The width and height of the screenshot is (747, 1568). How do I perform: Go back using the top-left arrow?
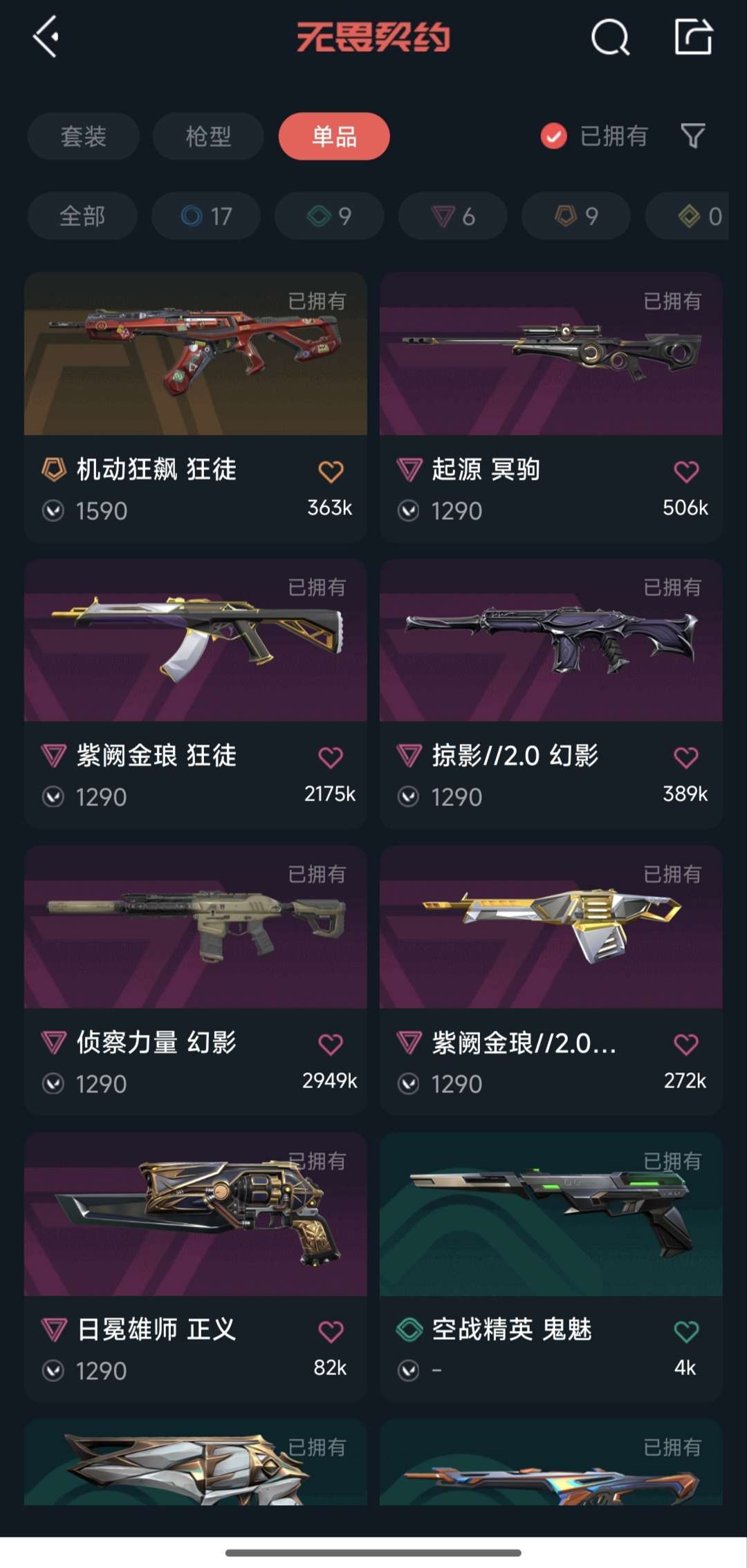click(46, 37)
